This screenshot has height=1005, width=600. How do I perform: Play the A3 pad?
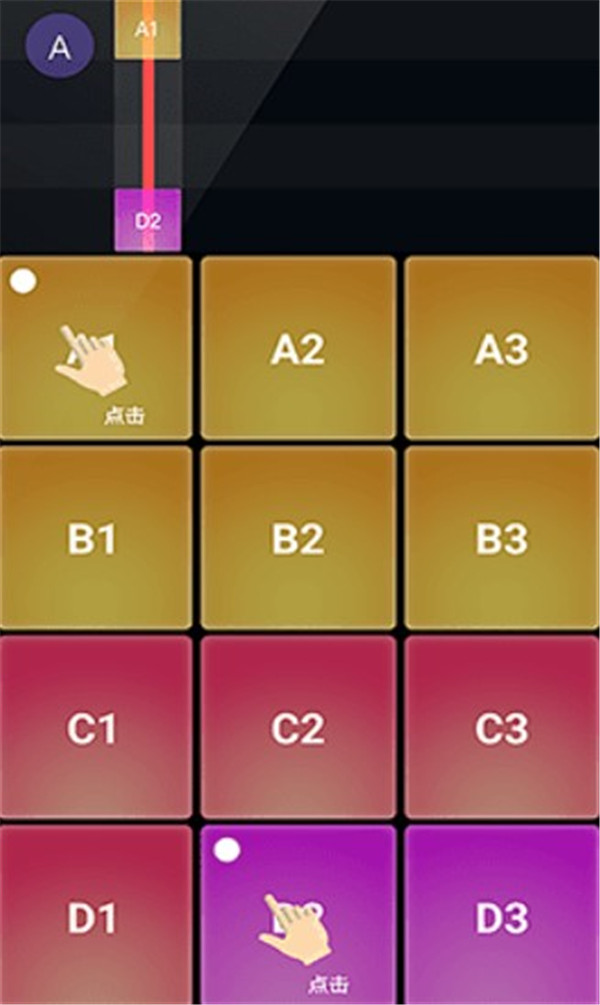[x=500, y=348]
